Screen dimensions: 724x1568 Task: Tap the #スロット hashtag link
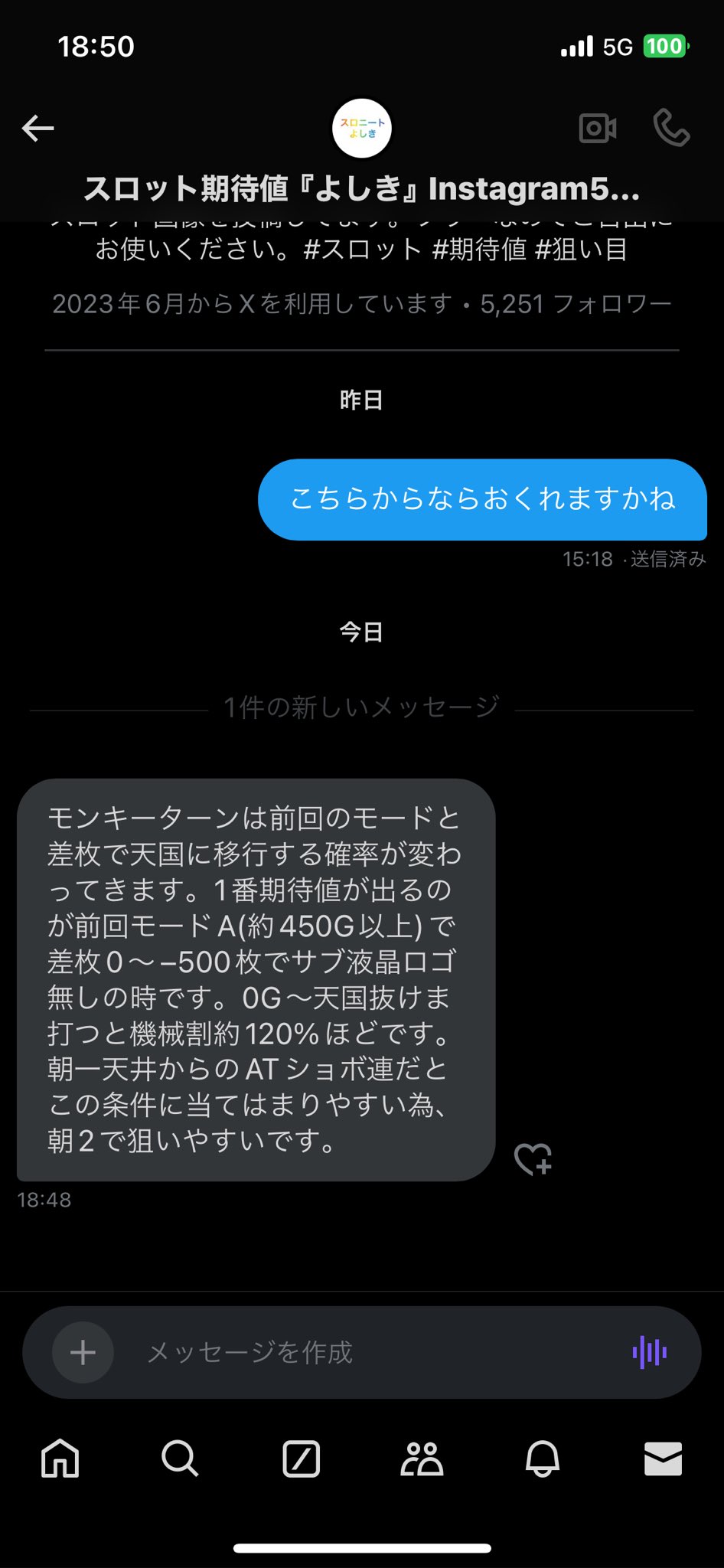[362, 250]
